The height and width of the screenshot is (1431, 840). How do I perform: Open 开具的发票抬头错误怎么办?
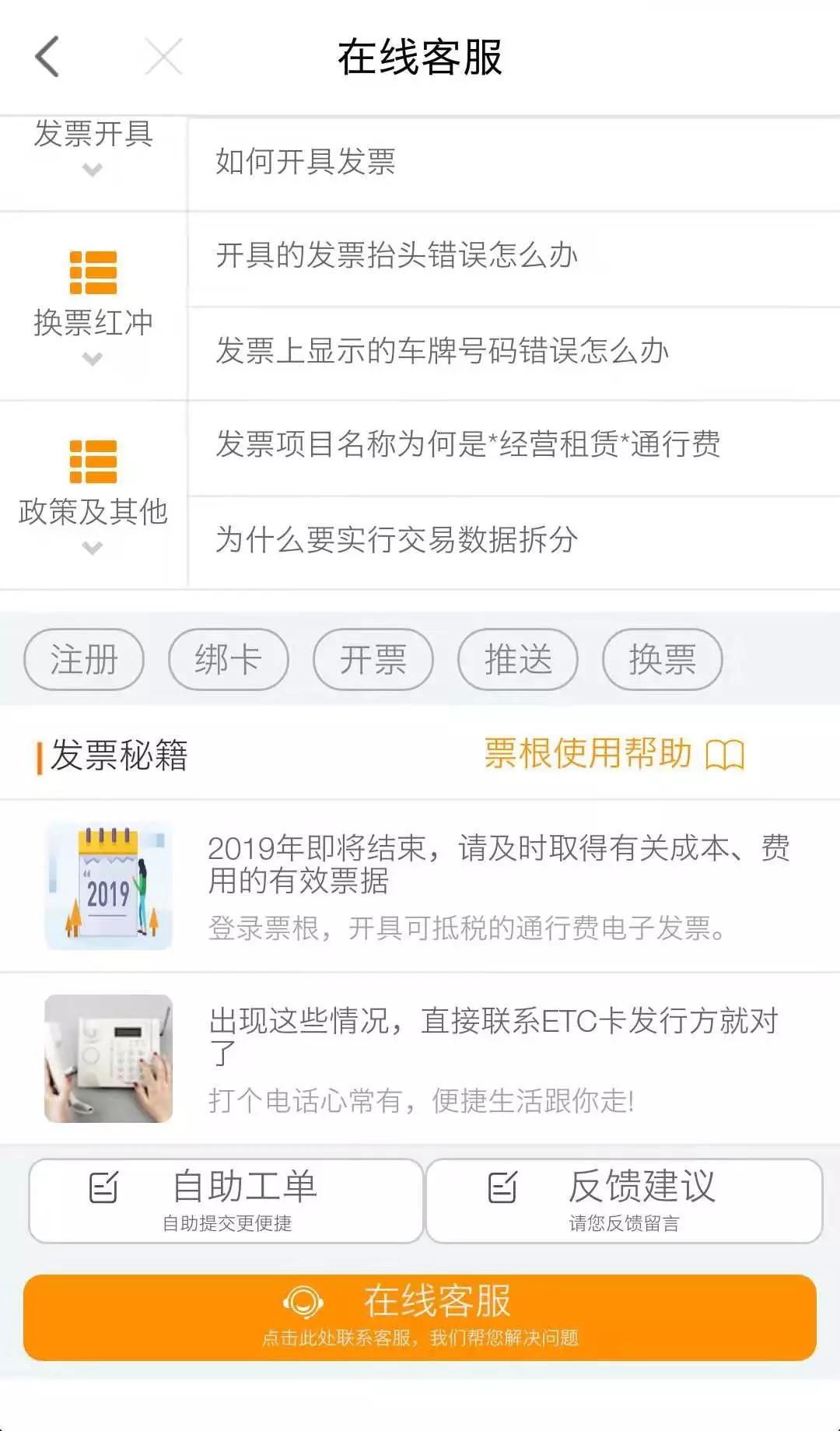pyautogui.click(x=513, y=255)
